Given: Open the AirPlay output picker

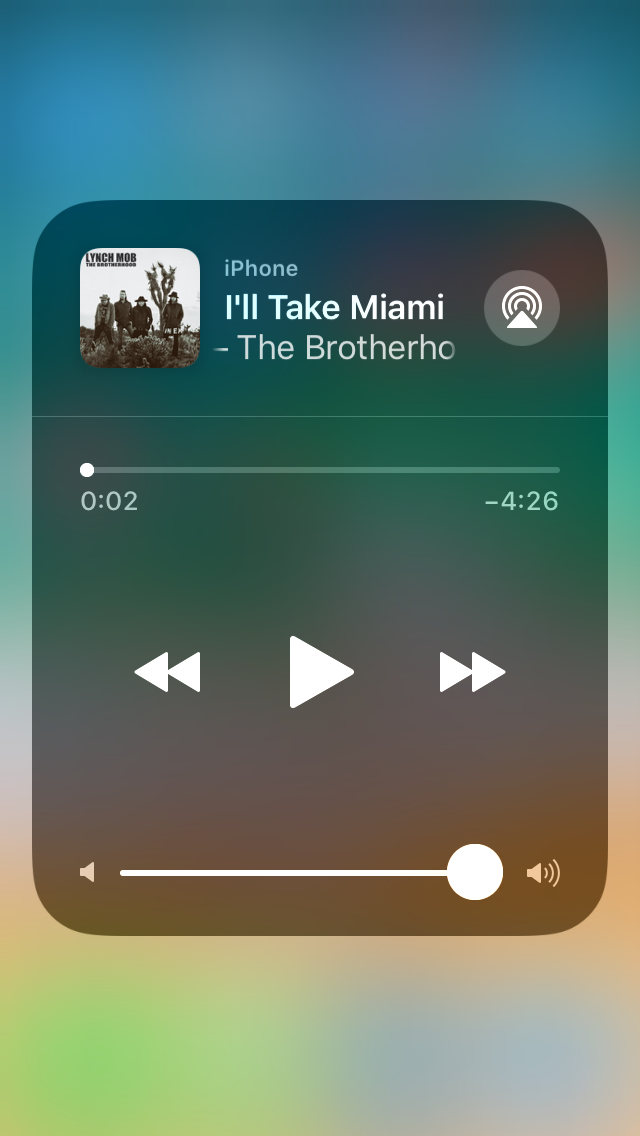Looking at the screenshot, I should coord(521,308).
